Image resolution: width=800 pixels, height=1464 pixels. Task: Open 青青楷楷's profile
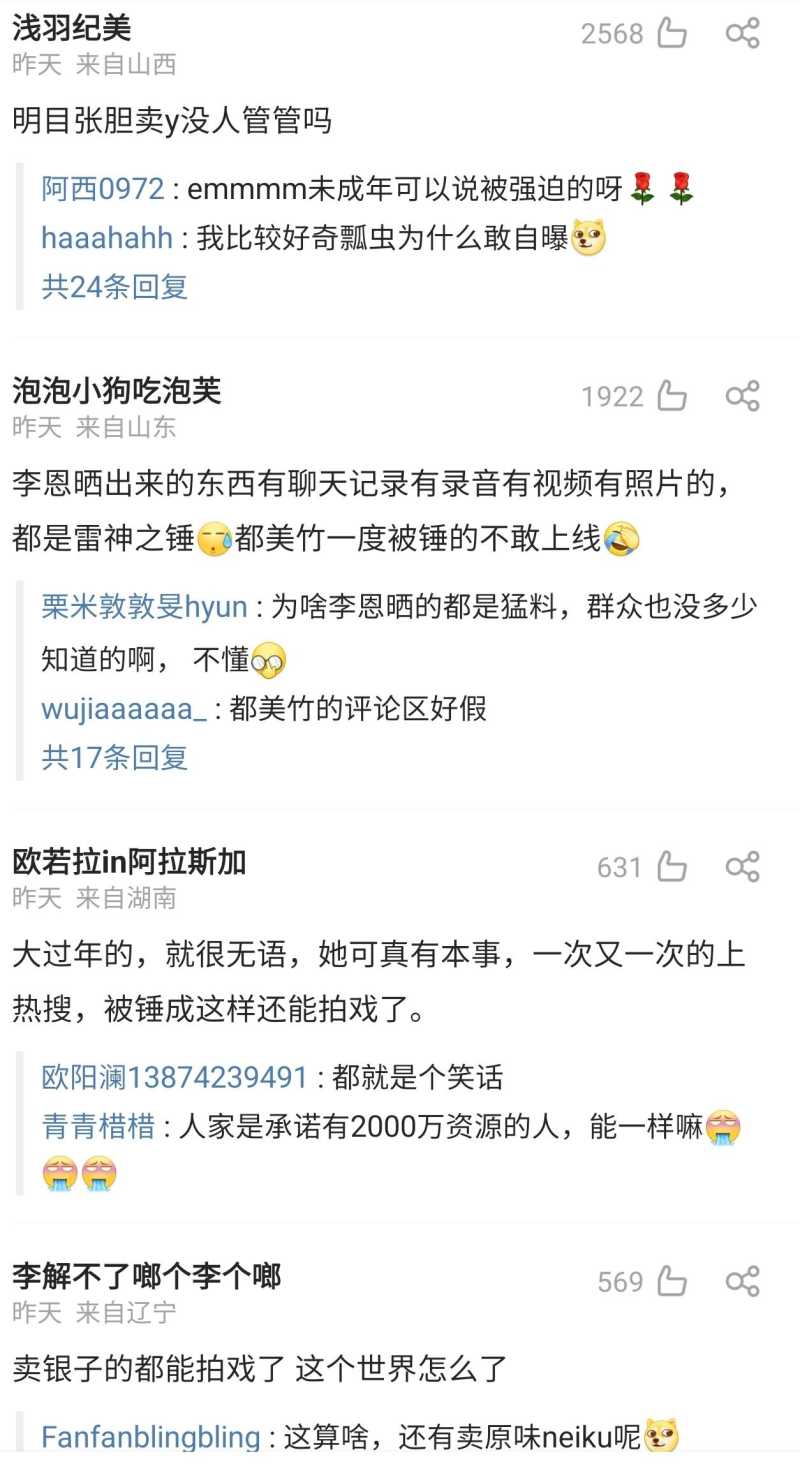coord(98,1127)
